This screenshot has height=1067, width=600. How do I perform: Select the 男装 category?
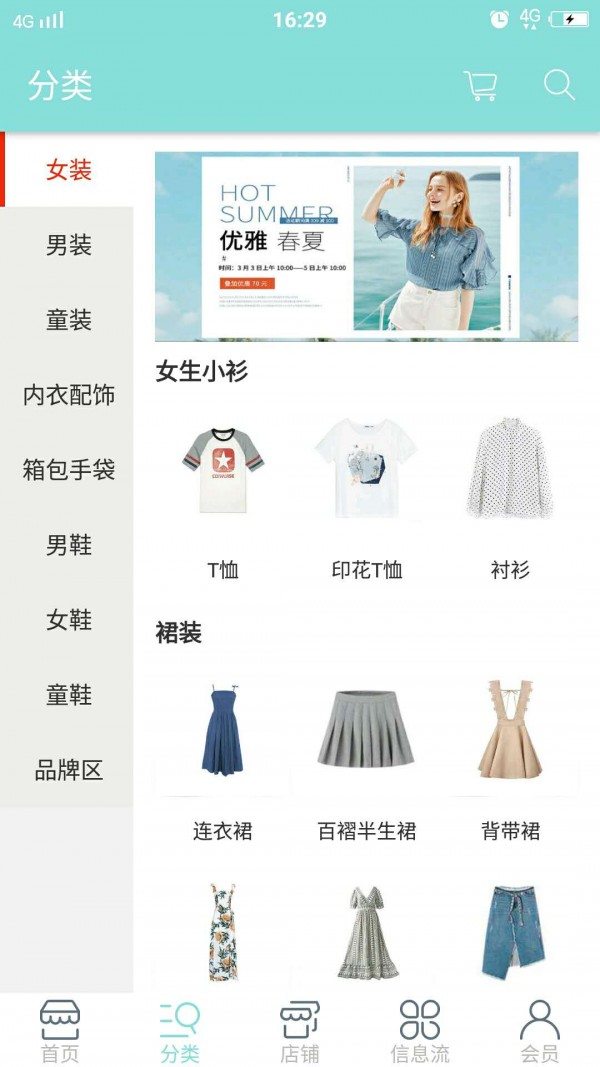click(68, 245)
